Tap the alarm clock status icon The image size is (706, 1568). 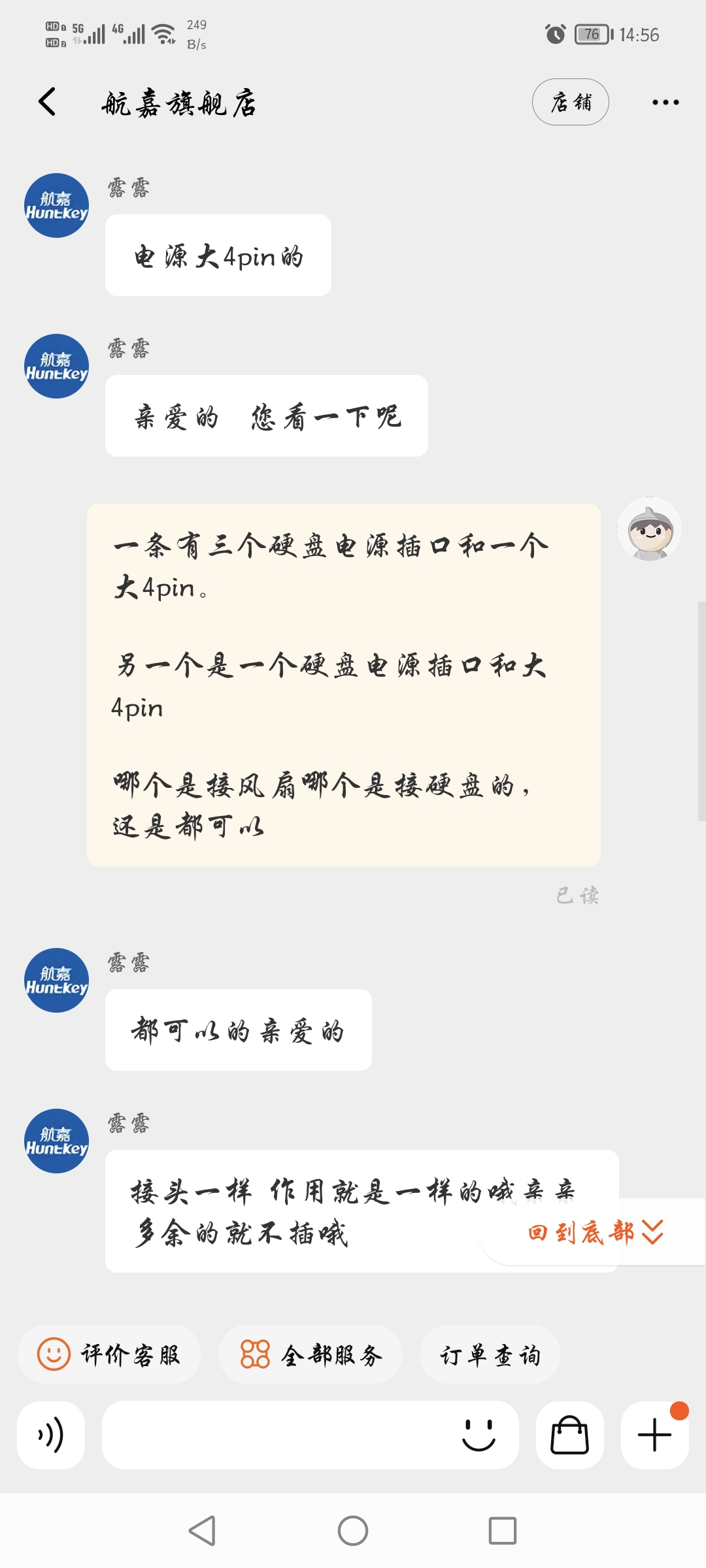pyautogui.click(x=552, y=35)
